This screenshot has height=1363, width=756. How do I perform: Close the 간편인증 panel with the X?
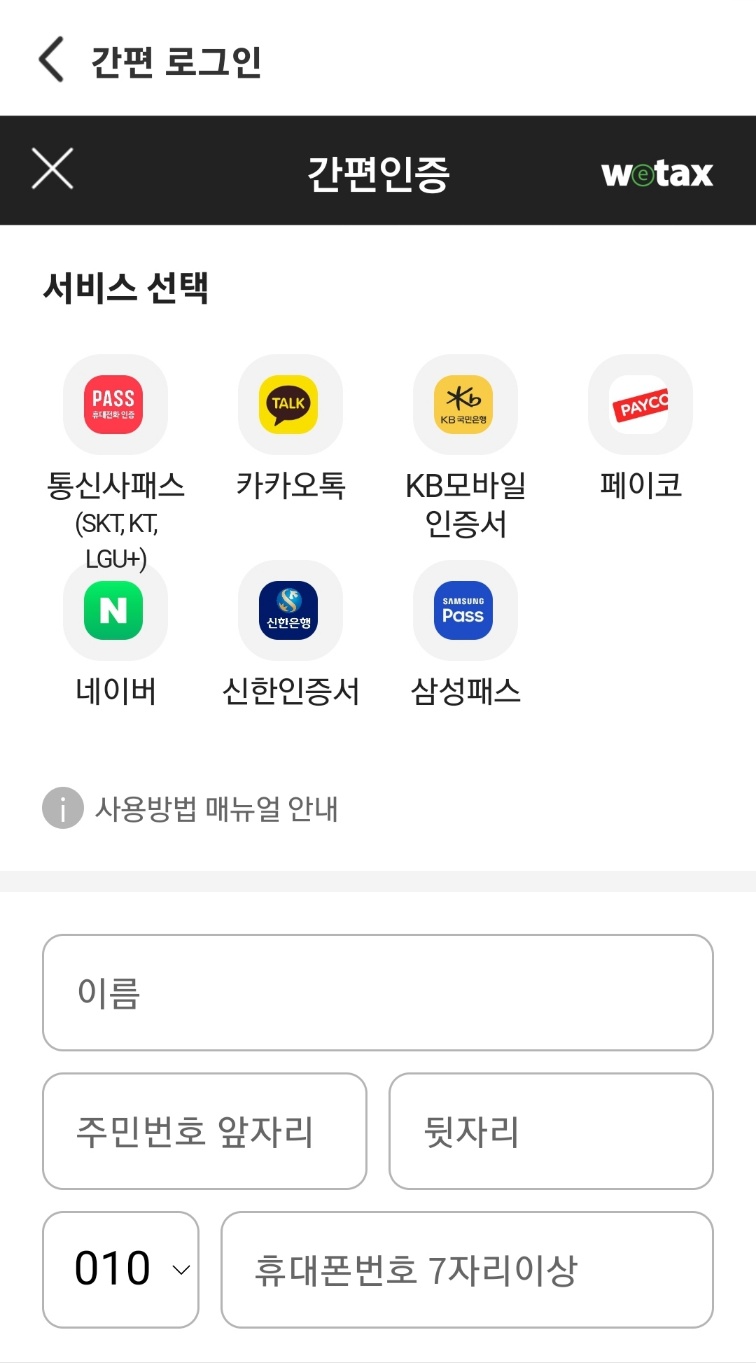click(x=52, y=169)
